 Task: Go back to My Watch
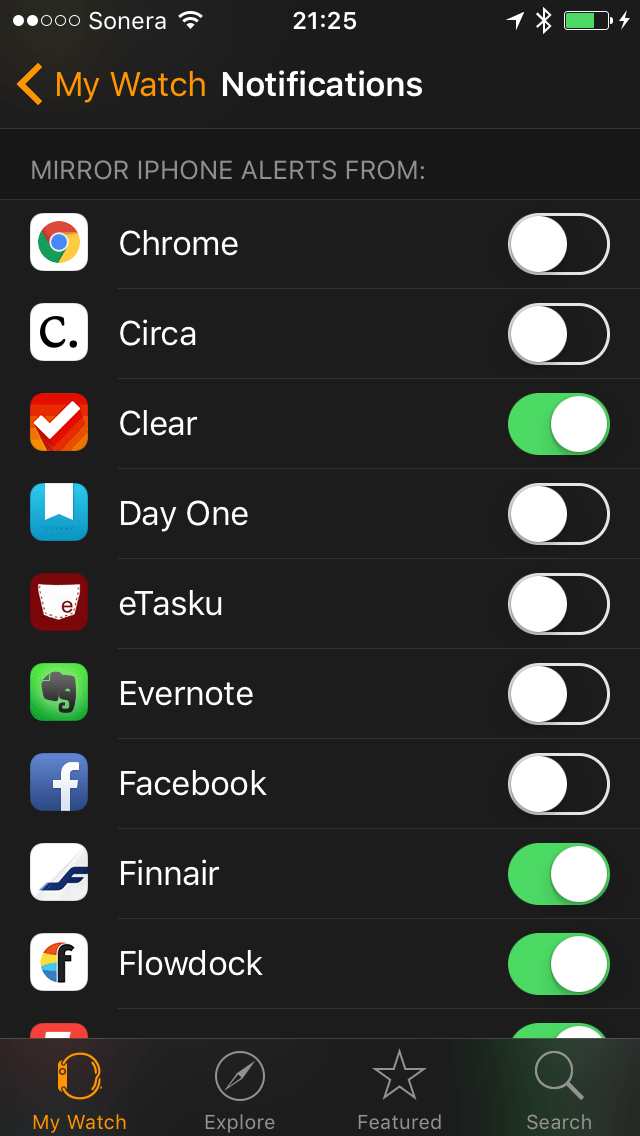point(110,85)
